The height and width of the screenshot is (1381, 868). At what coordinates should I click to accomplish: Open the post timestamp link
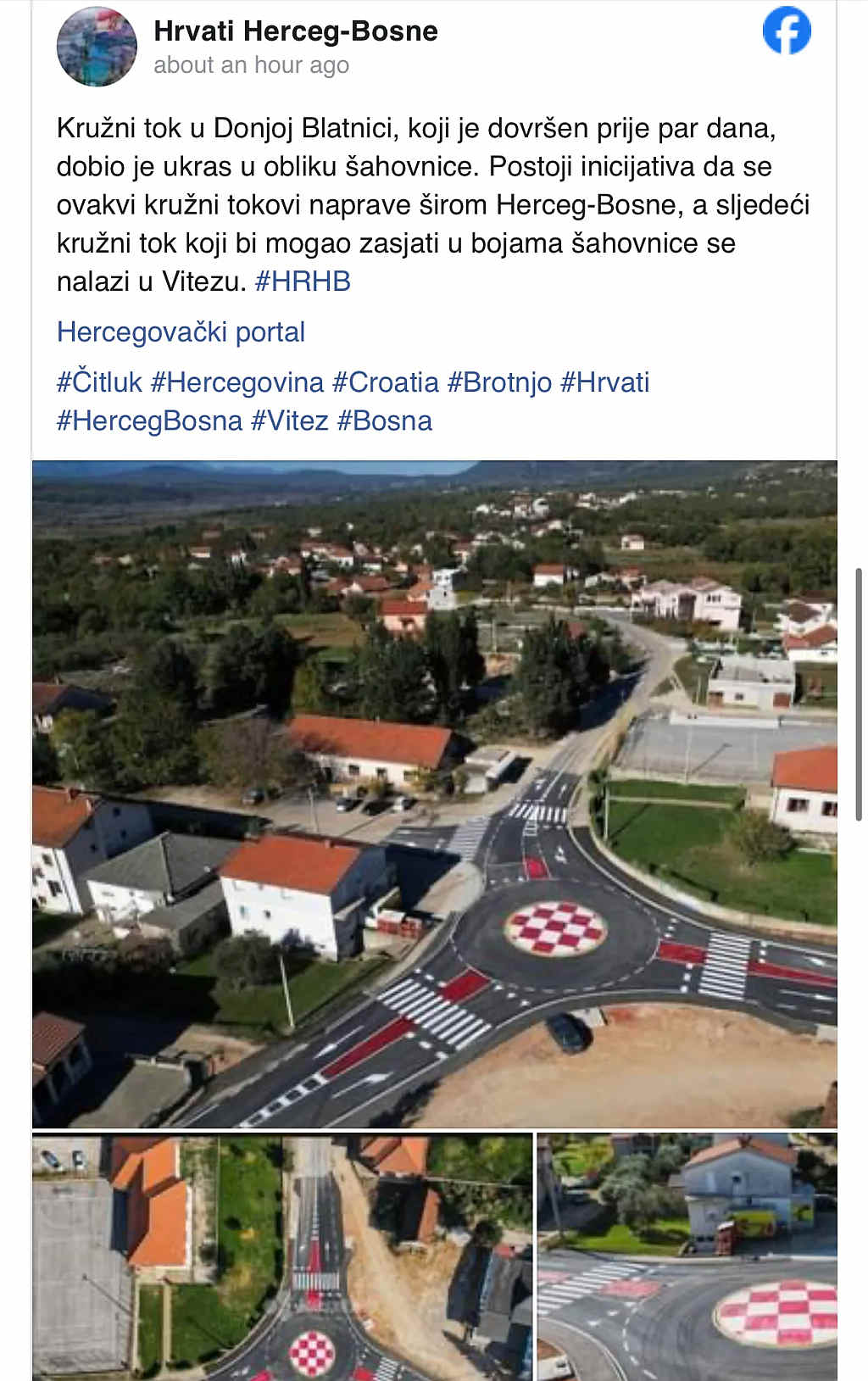coord(251,65)
